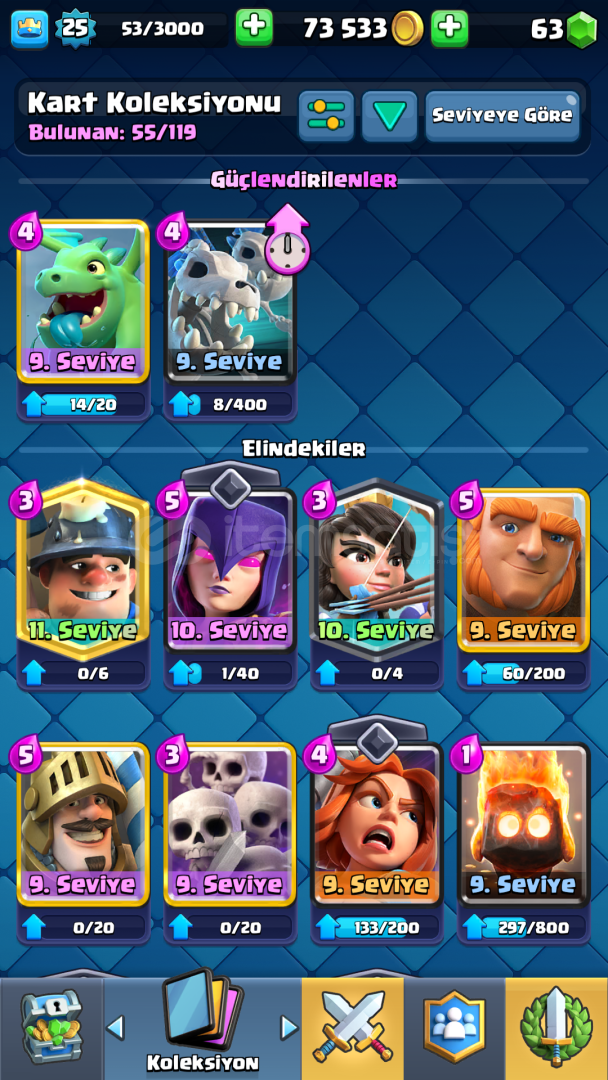
Task: Open the Princess archer card
Action: click(377, 570)
